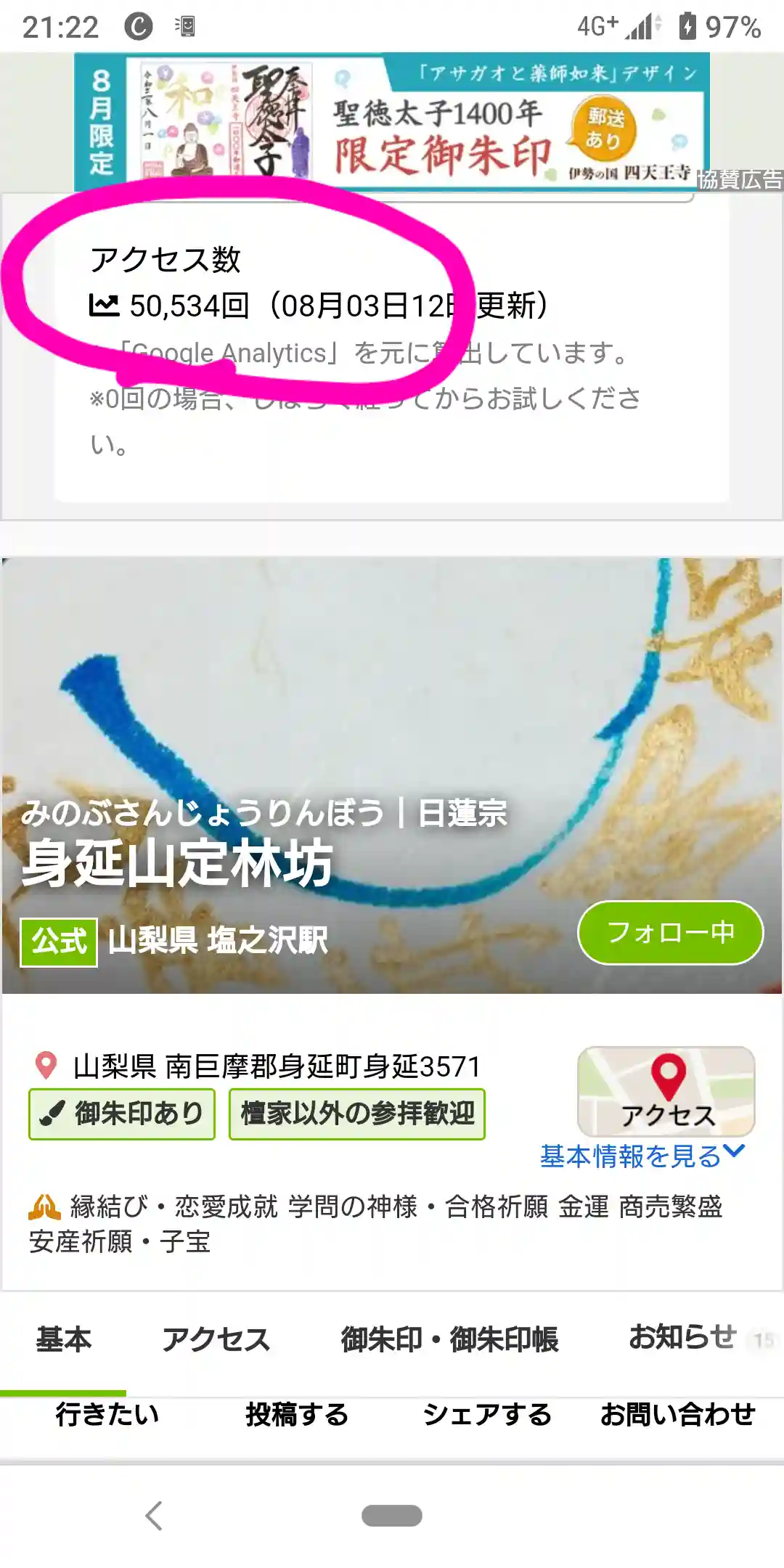Viewport: 784px width, 1568px height.
Task: Open お問い合わせ contact form
Action: (677, 1414)
